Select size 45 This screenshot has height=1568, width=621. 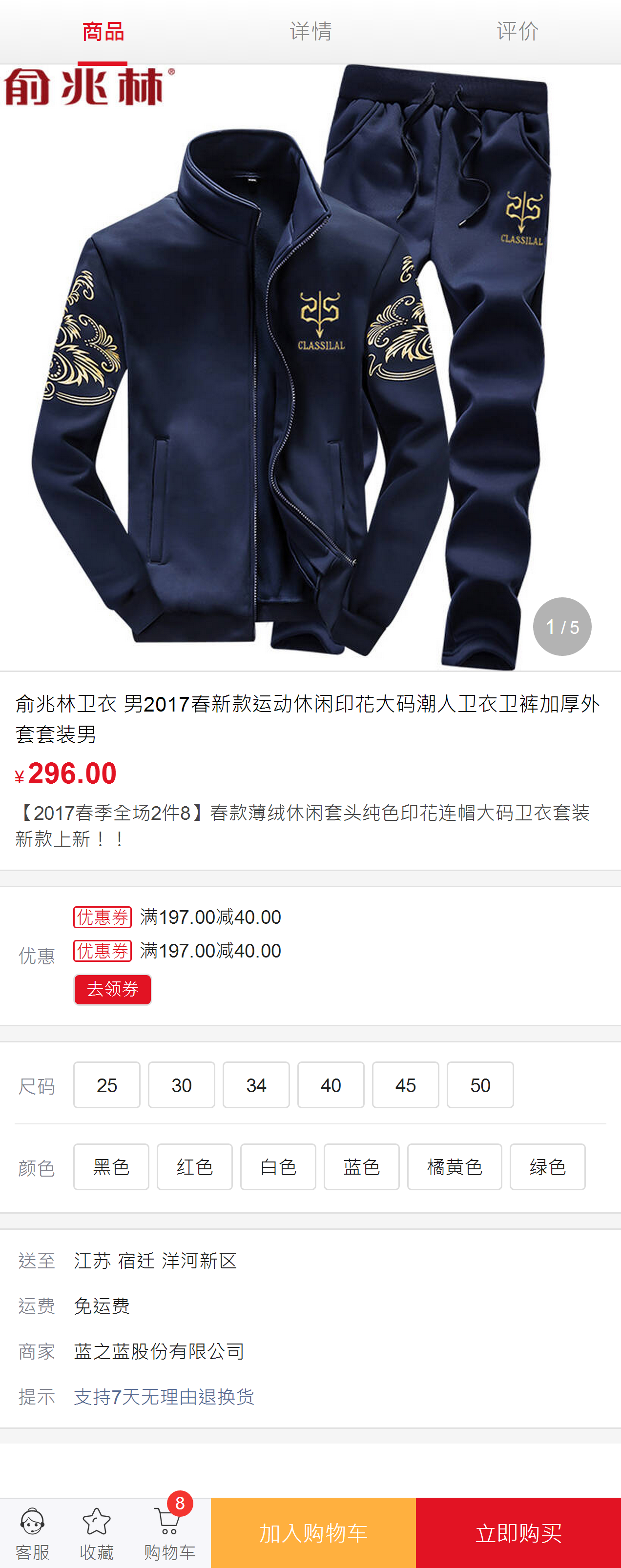click(406, 1085)
